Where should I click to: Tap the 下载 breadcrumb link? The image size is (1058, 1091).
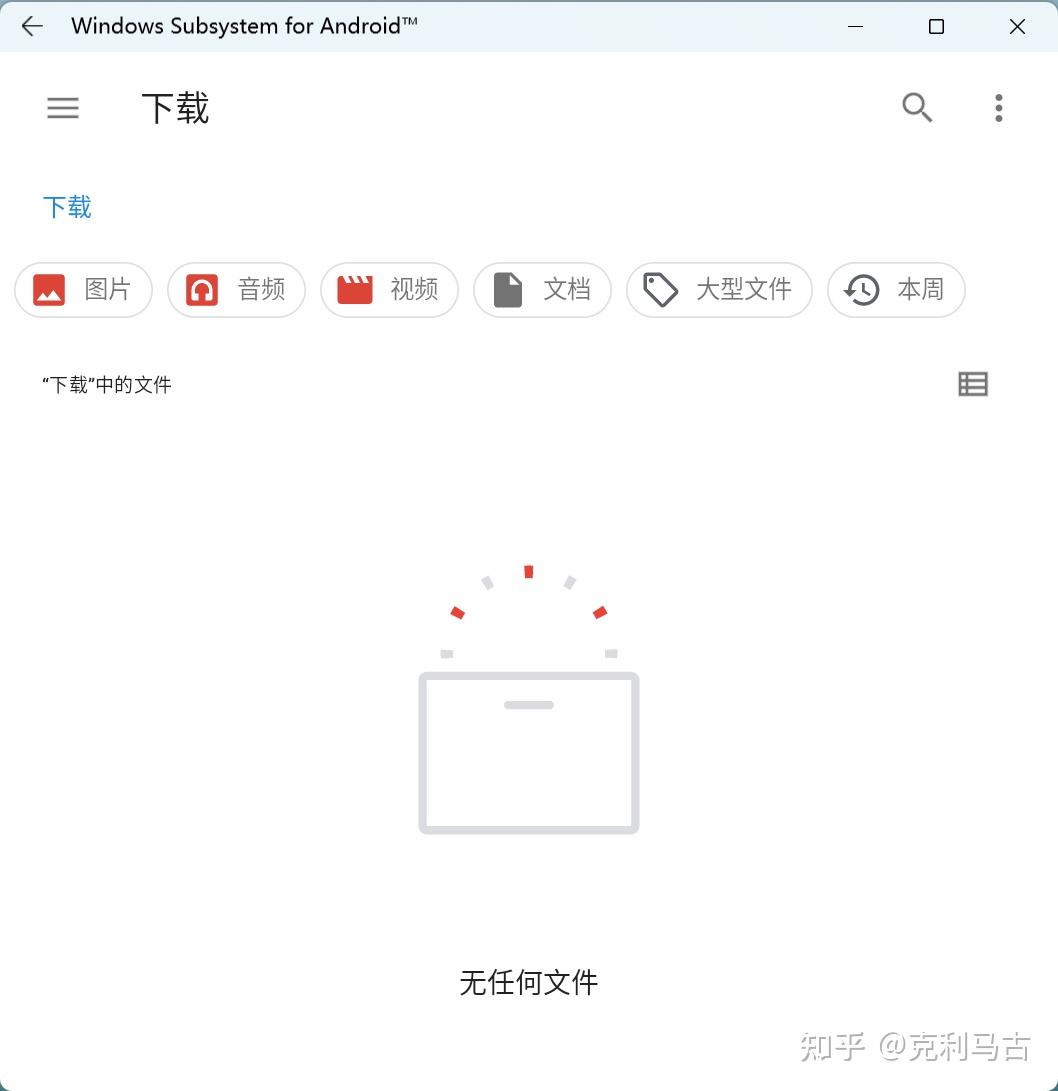coord(67,207)
